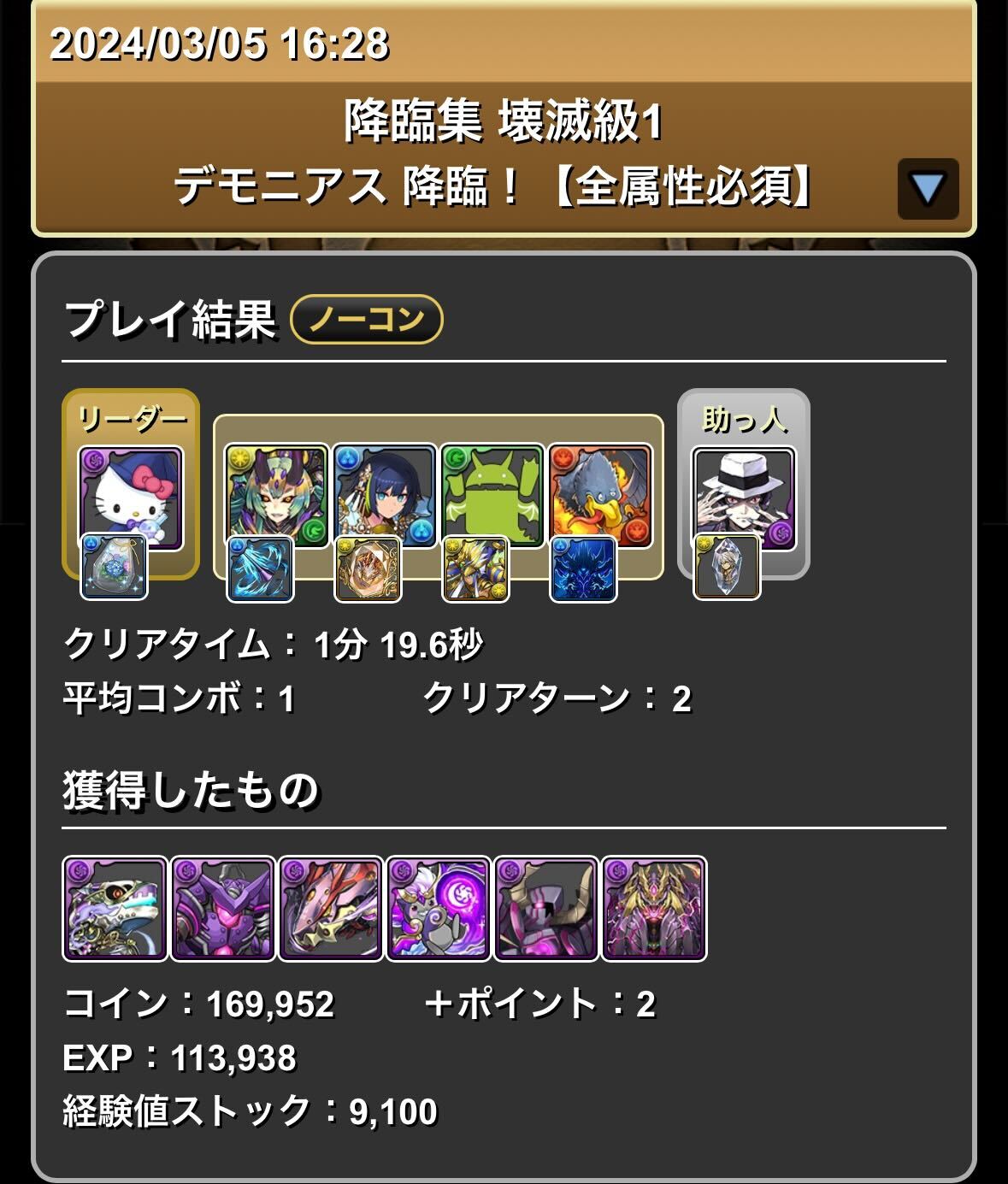Open the green Android robot team member

492,495
